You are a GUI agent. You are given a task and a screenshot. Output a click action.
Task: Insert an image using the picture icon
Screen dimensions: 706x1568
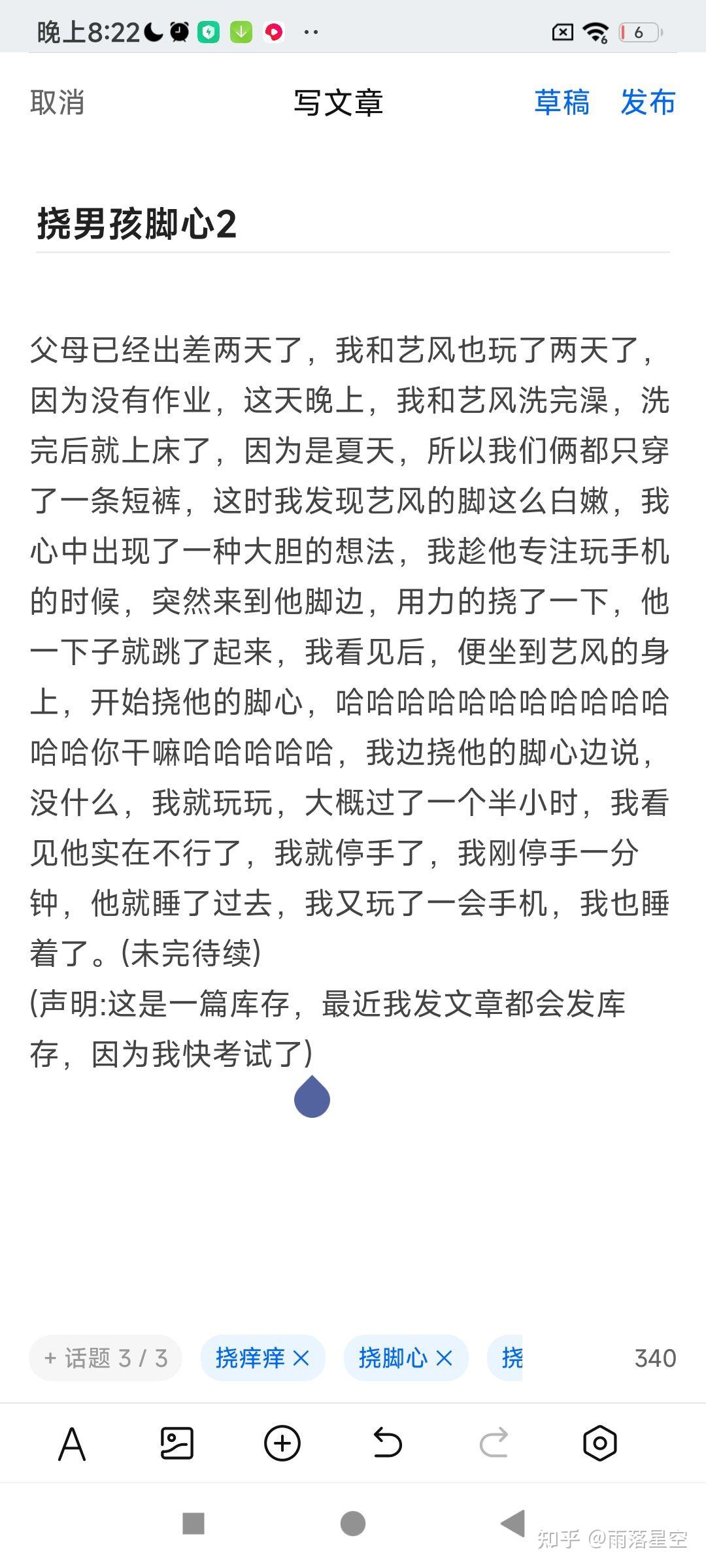pyautogui.click(x=177, y=1443)
